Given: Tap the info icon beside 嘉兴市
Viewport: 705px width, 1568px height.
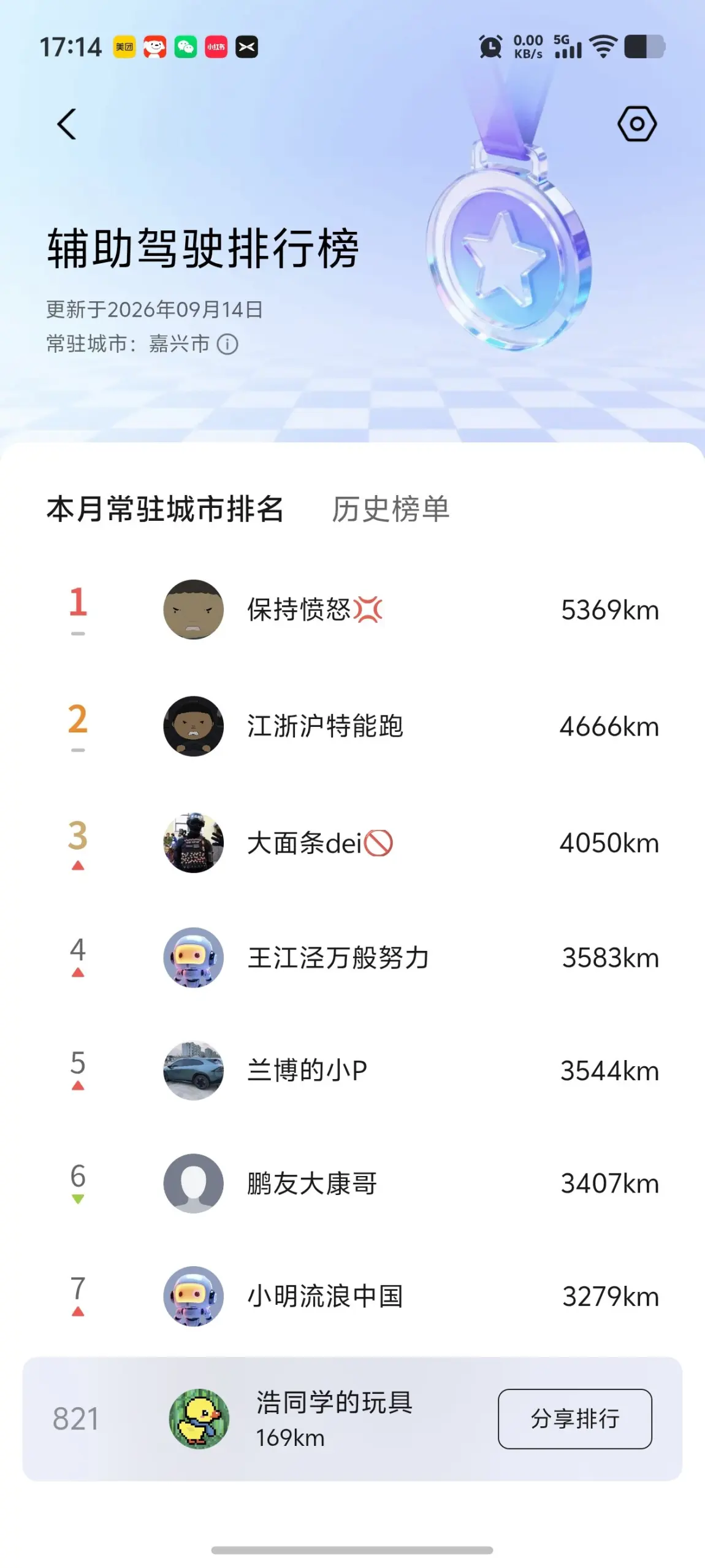Looking at the screenshot, I should 227,344.
